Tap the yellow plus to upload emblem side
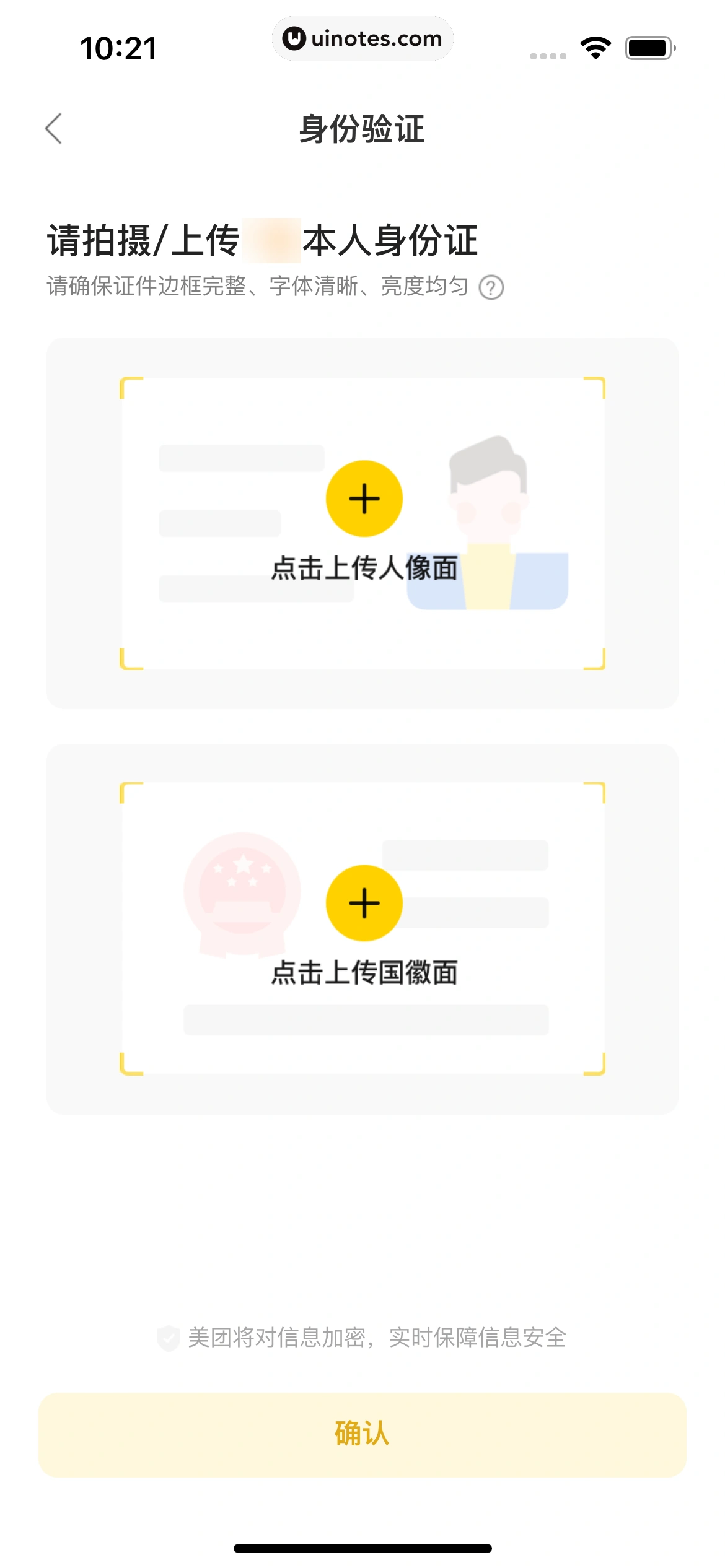Image resolution: width=725 pixels, height=1568 pixels. pos(363,902)
